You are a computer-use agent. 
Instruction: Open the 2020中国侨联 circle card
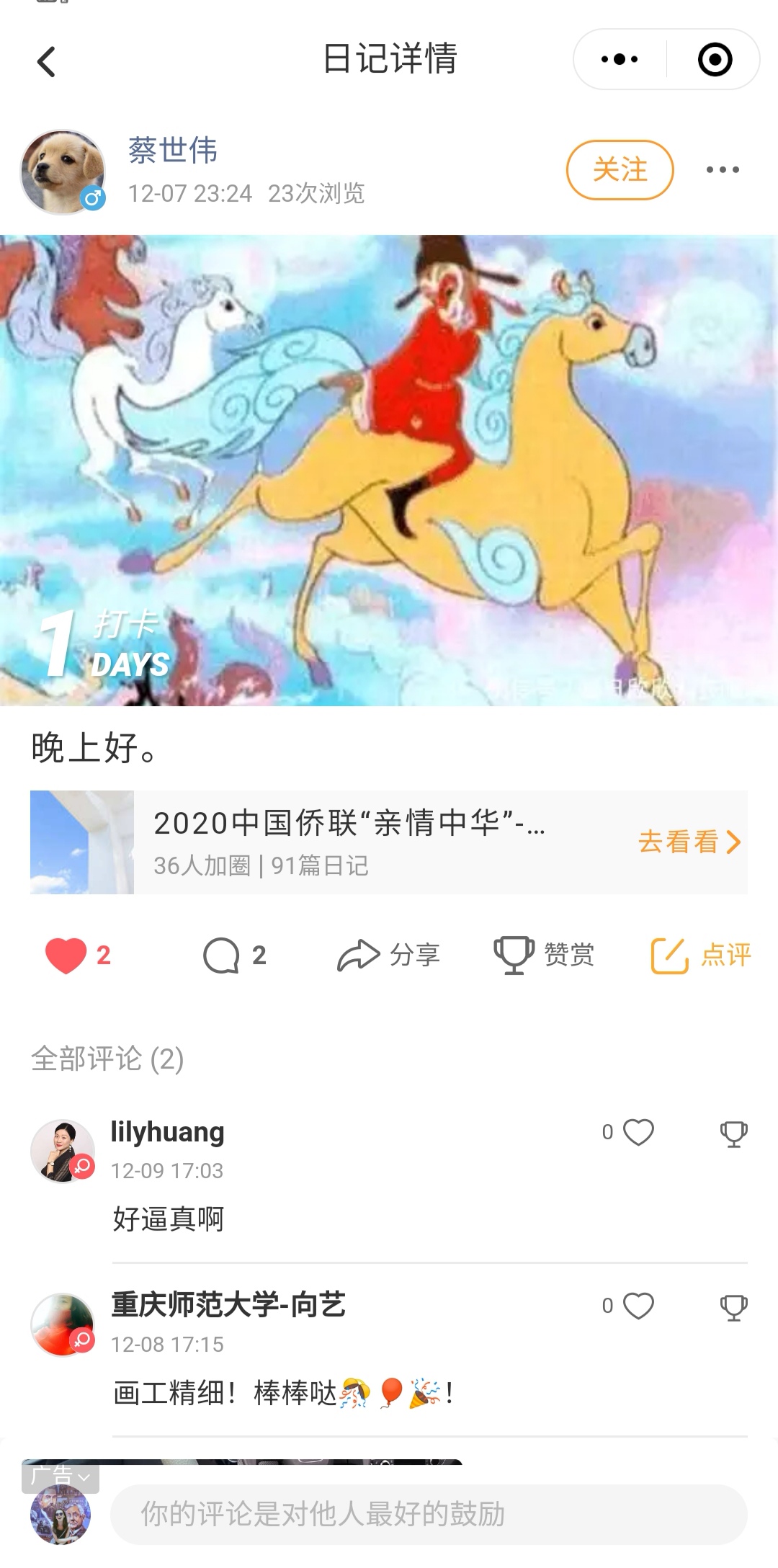(346, 842)
